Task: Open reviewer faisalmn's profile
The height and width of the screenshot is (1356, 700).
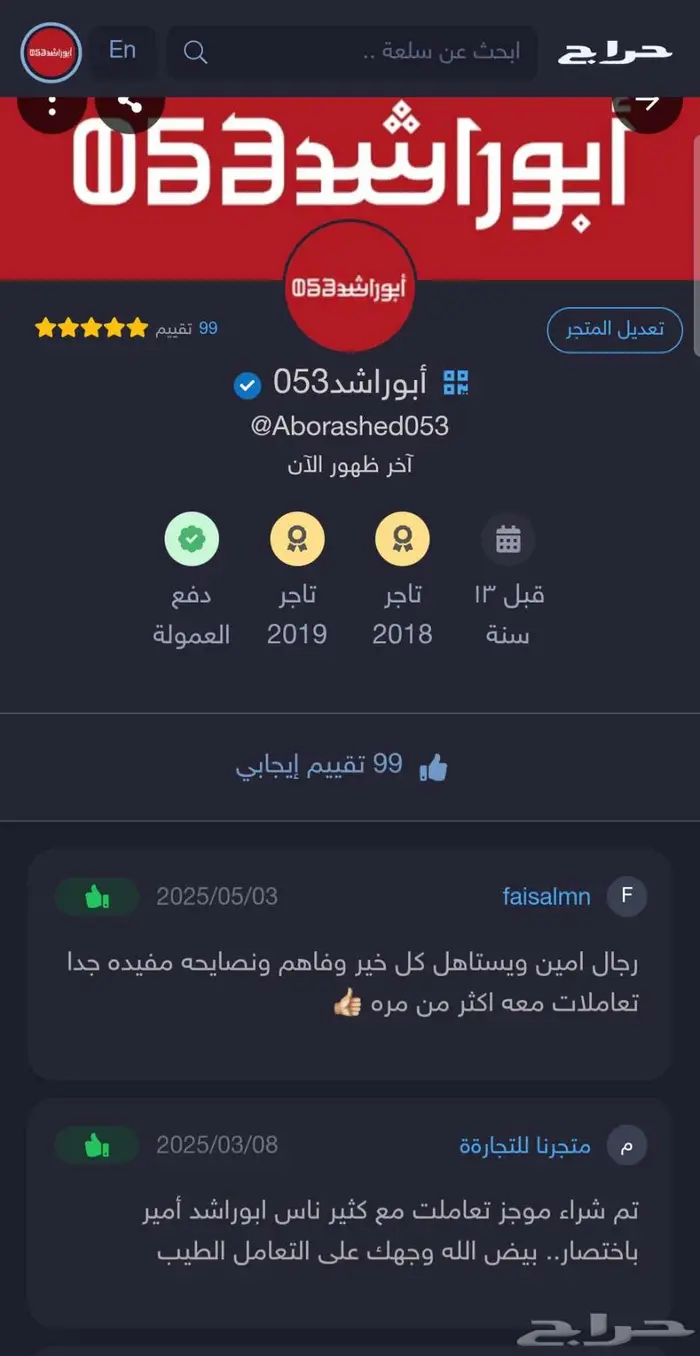Action: (546, 896)
